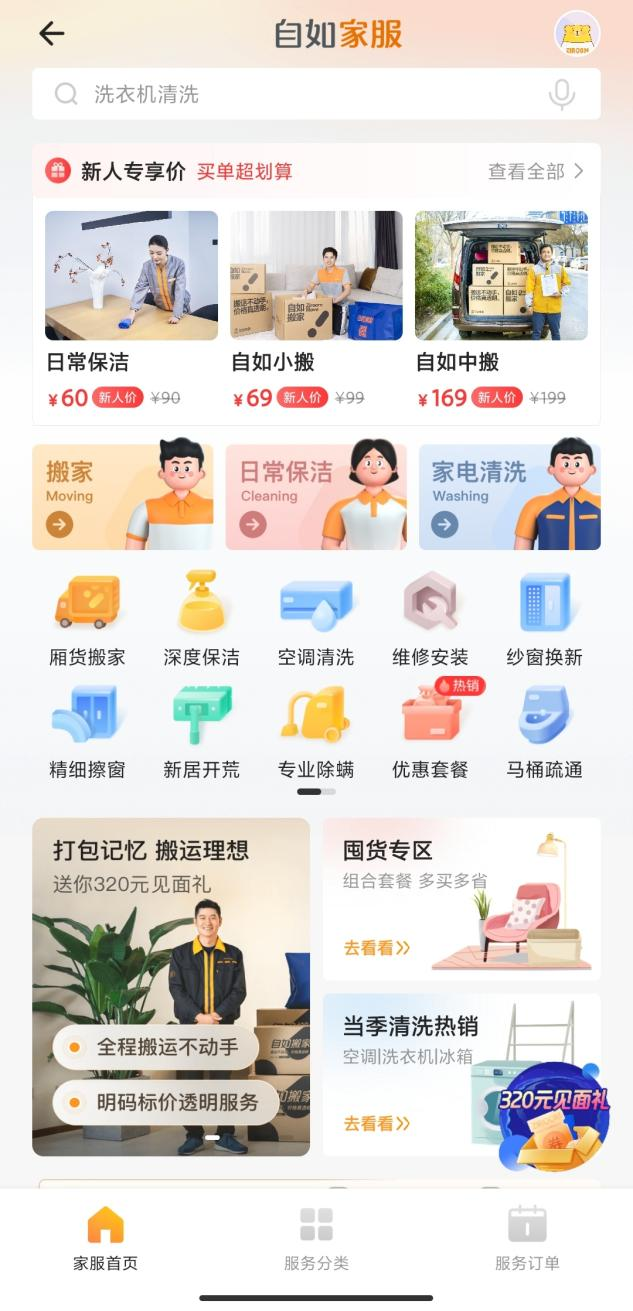Select the 厢货搬家 service icon

(87, 620)
